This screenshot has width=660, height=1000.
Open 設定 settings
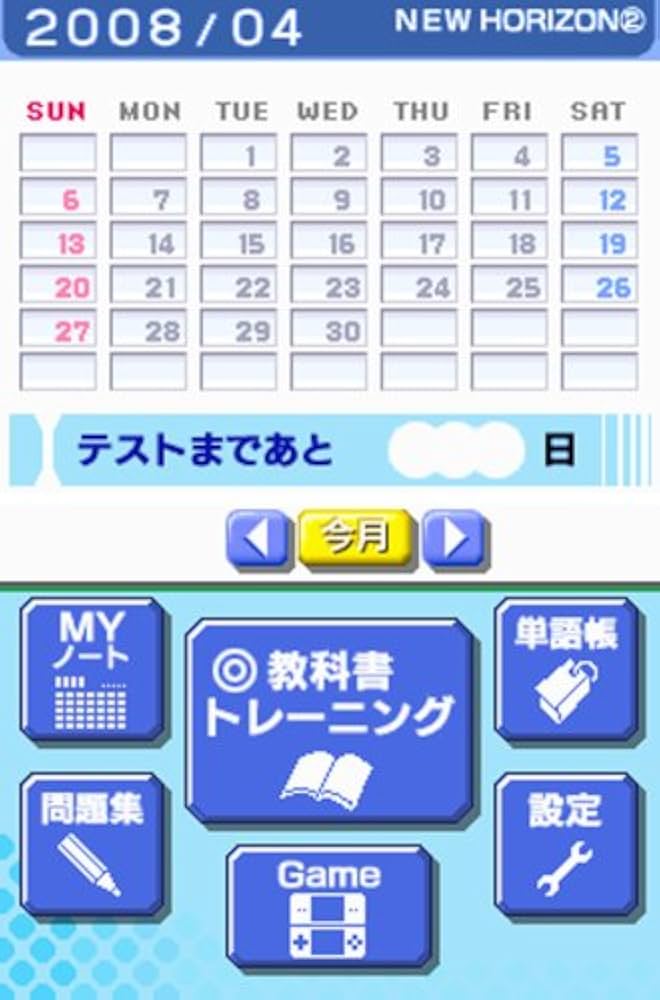click(566, 845)
